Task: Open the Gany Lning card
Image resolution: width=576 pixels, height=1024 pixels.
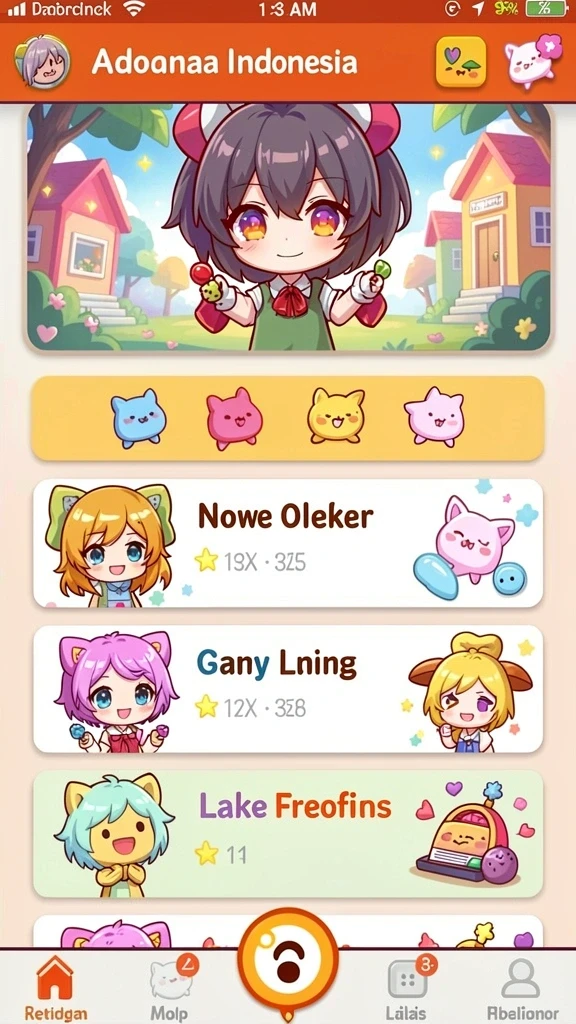Action: [x=288, y=689]
